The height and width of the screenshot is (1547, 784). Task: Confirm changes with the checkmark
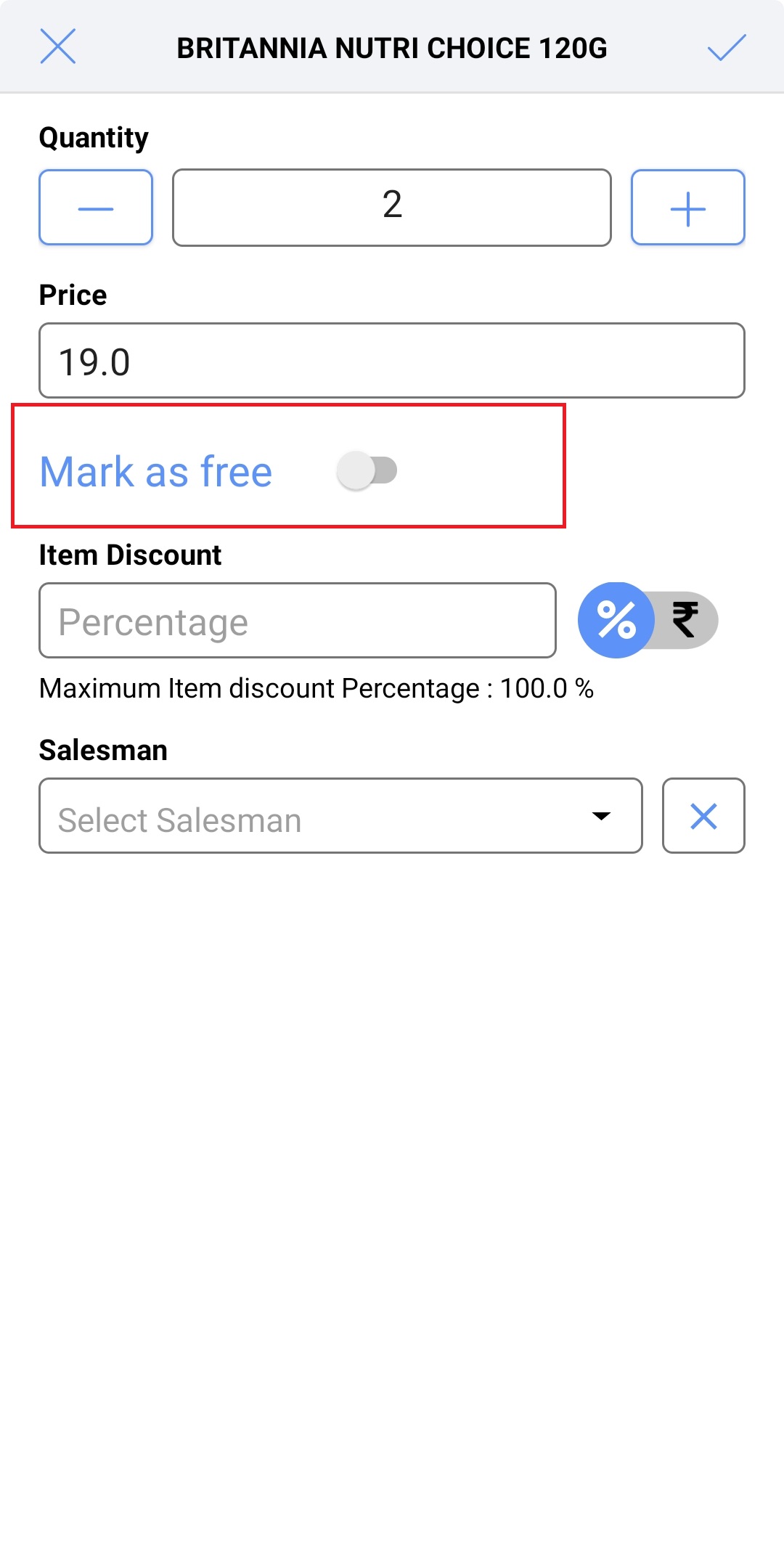(726, 47)
